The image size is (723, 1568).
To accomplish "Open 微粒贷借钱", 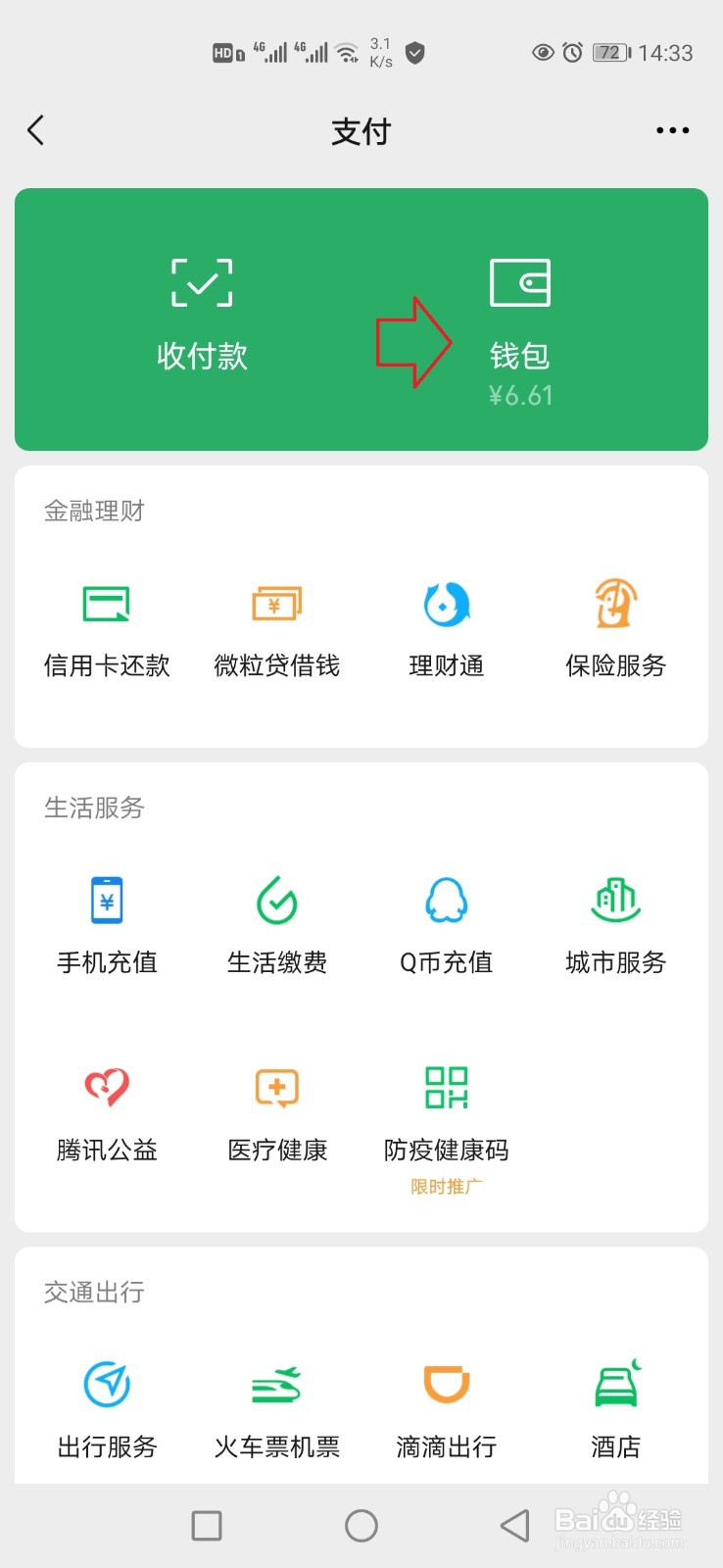I will [x=277, y=631].
